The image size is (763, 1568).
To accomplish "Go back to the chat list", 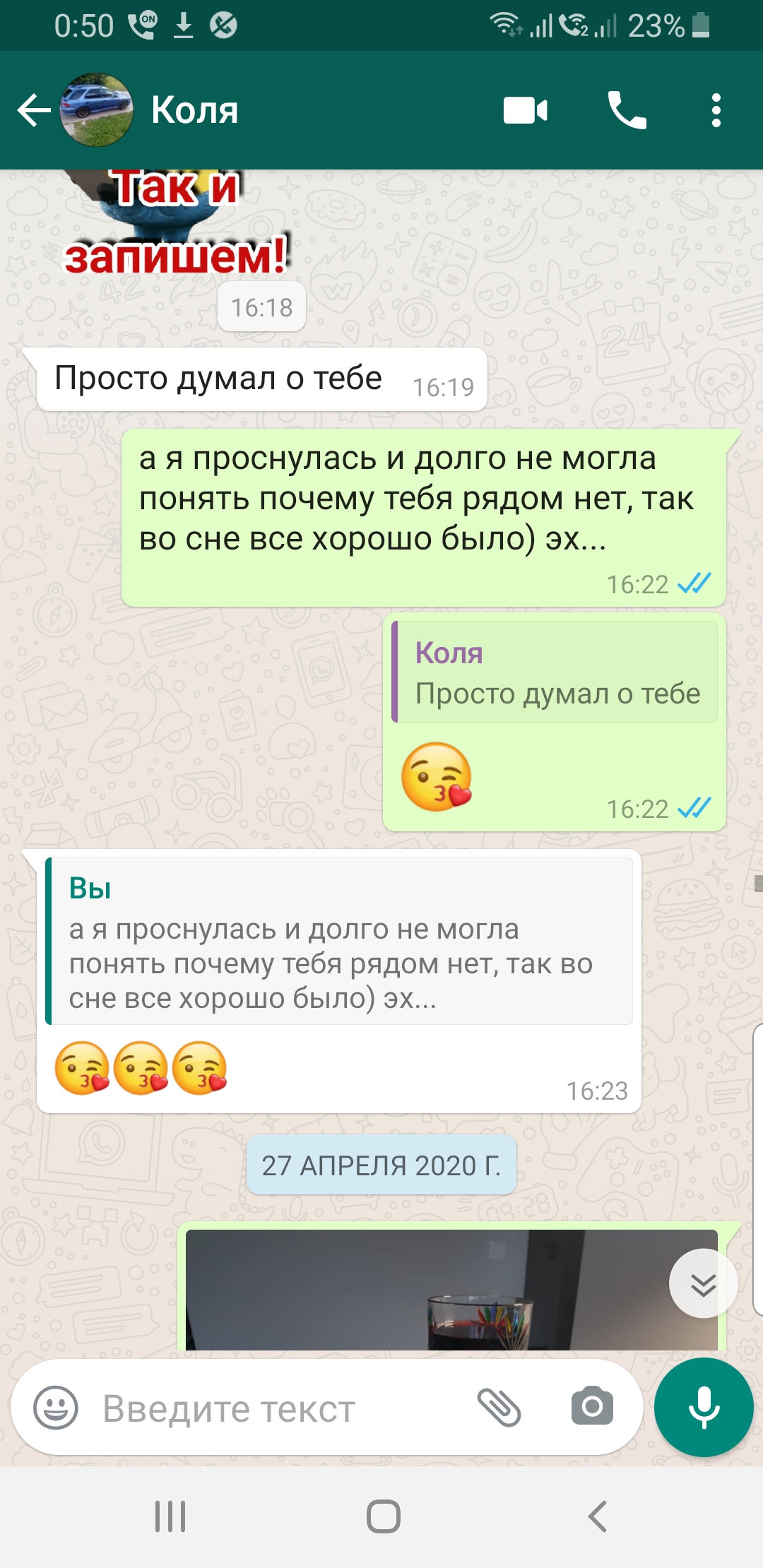I will 34,111.
